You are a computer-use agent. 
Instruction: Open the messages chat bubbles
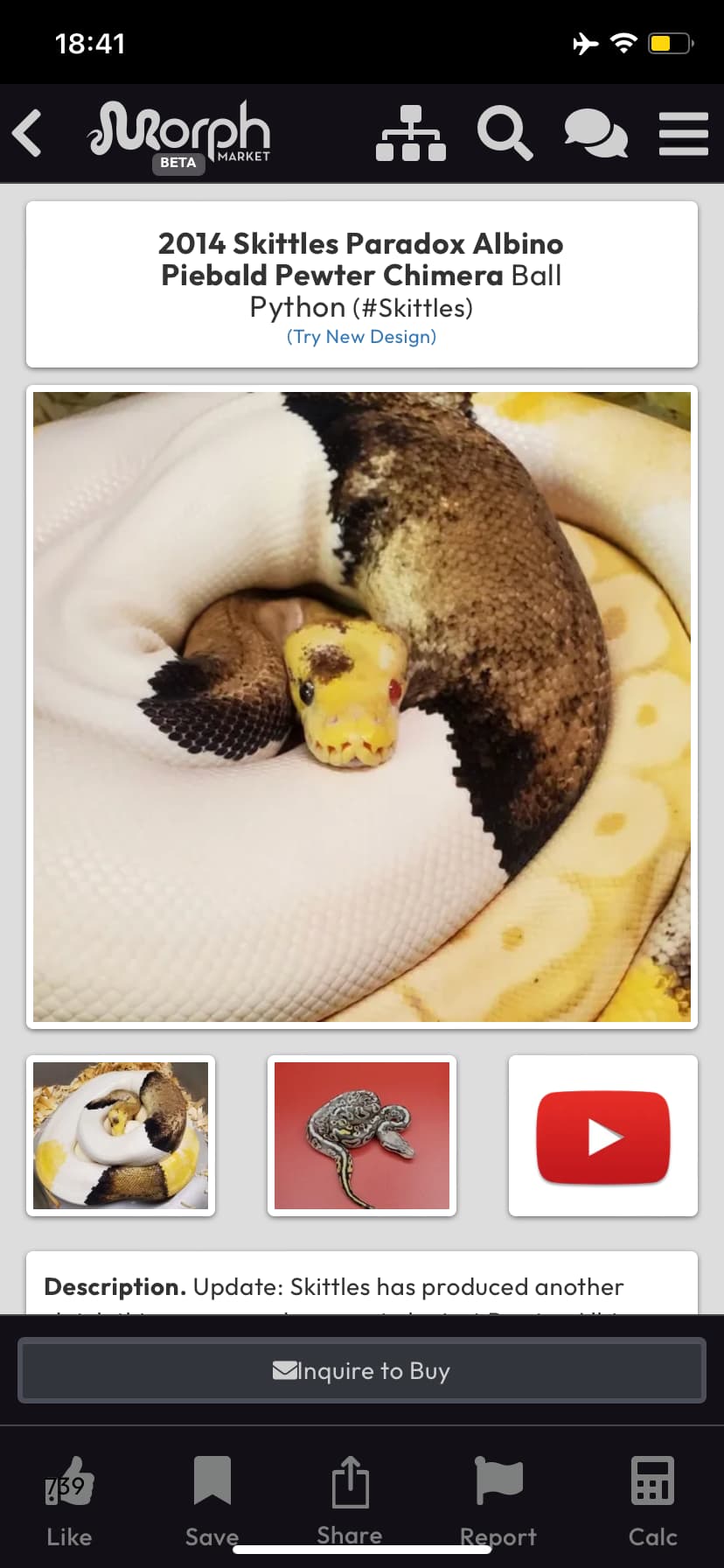595,135
